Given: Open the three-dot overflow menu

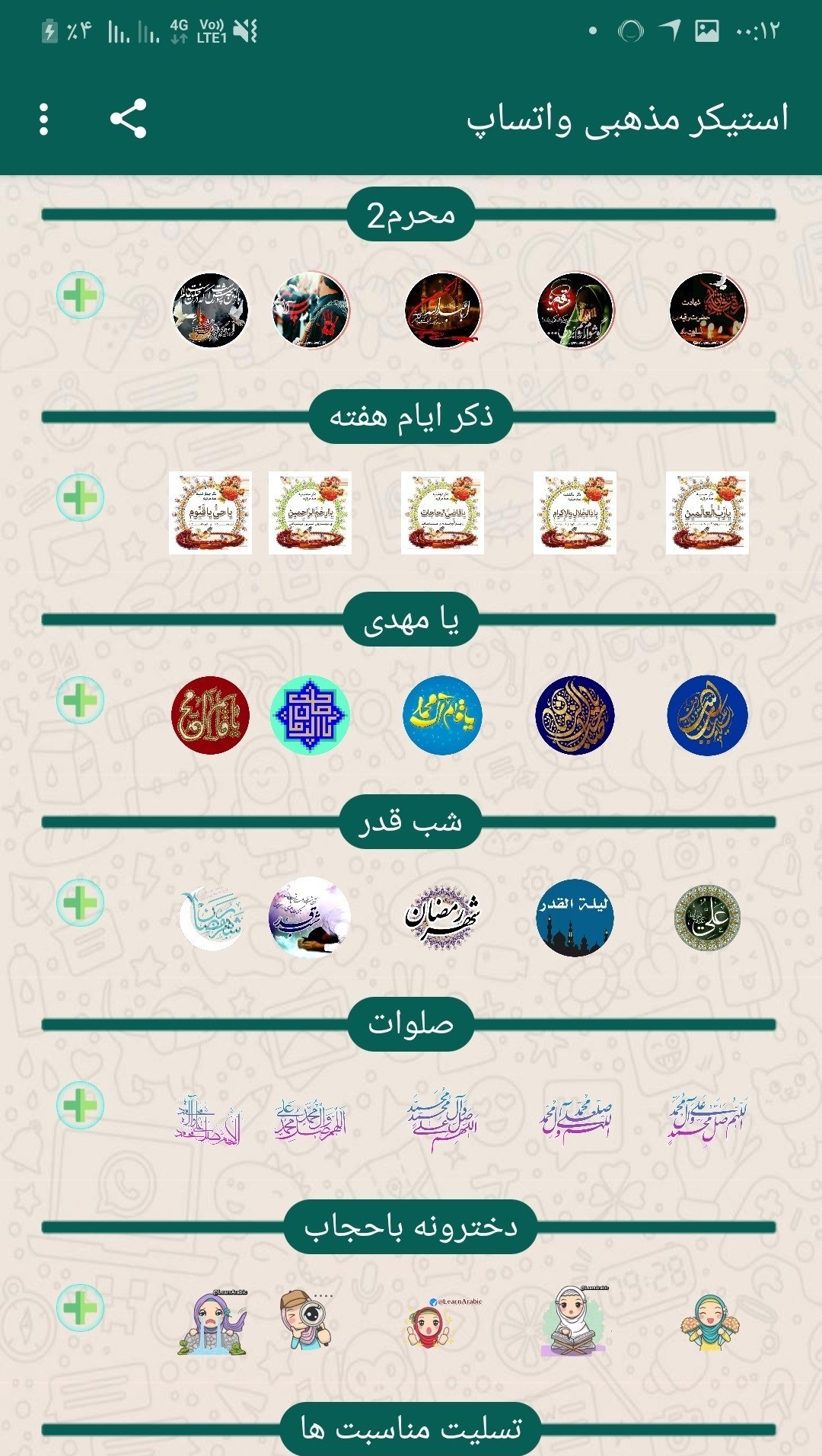Looking at the screenshot, I should point(43,120).
